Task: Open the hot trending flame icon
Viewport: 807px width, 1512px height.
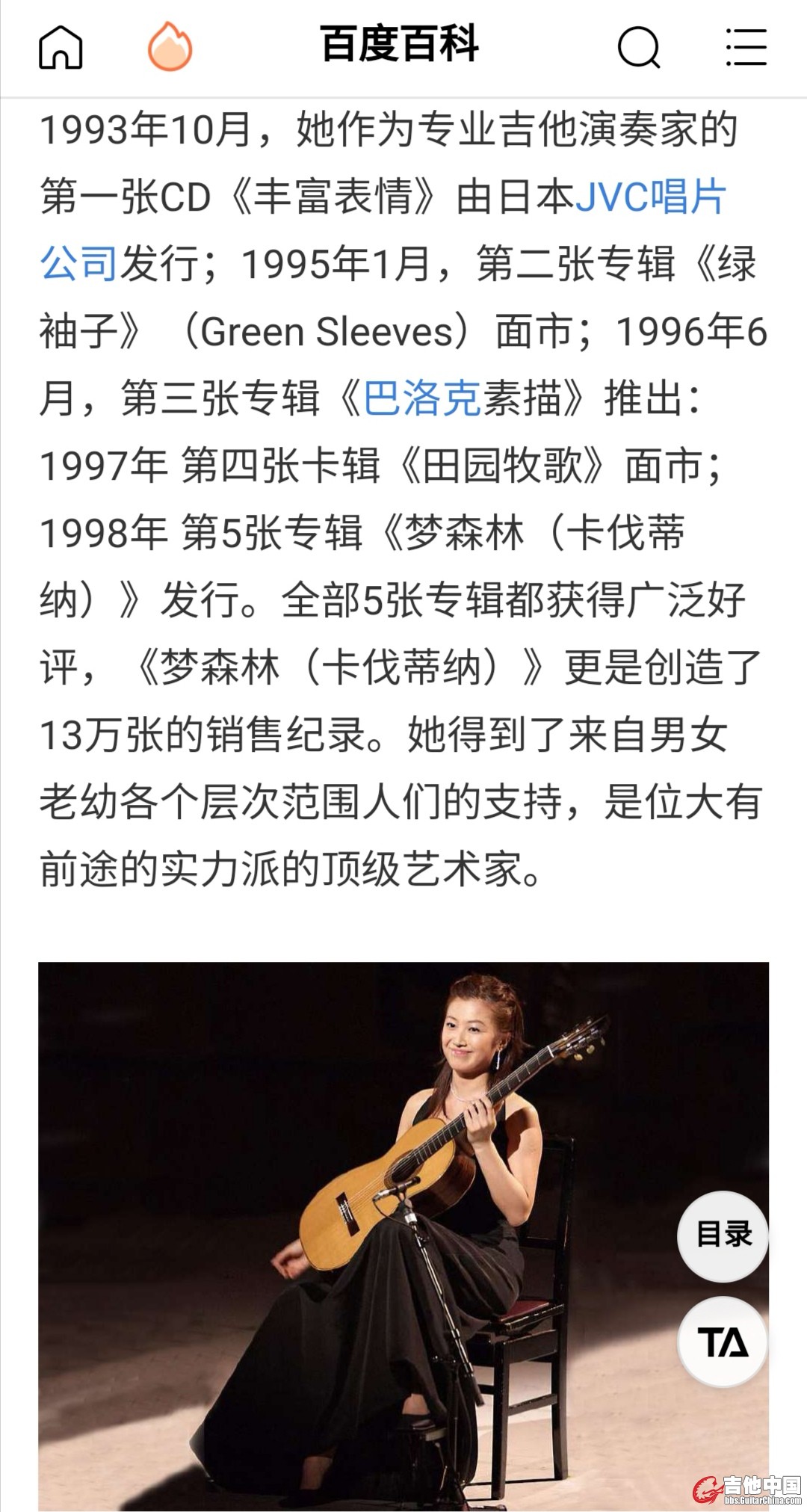Action: (170, 46)
